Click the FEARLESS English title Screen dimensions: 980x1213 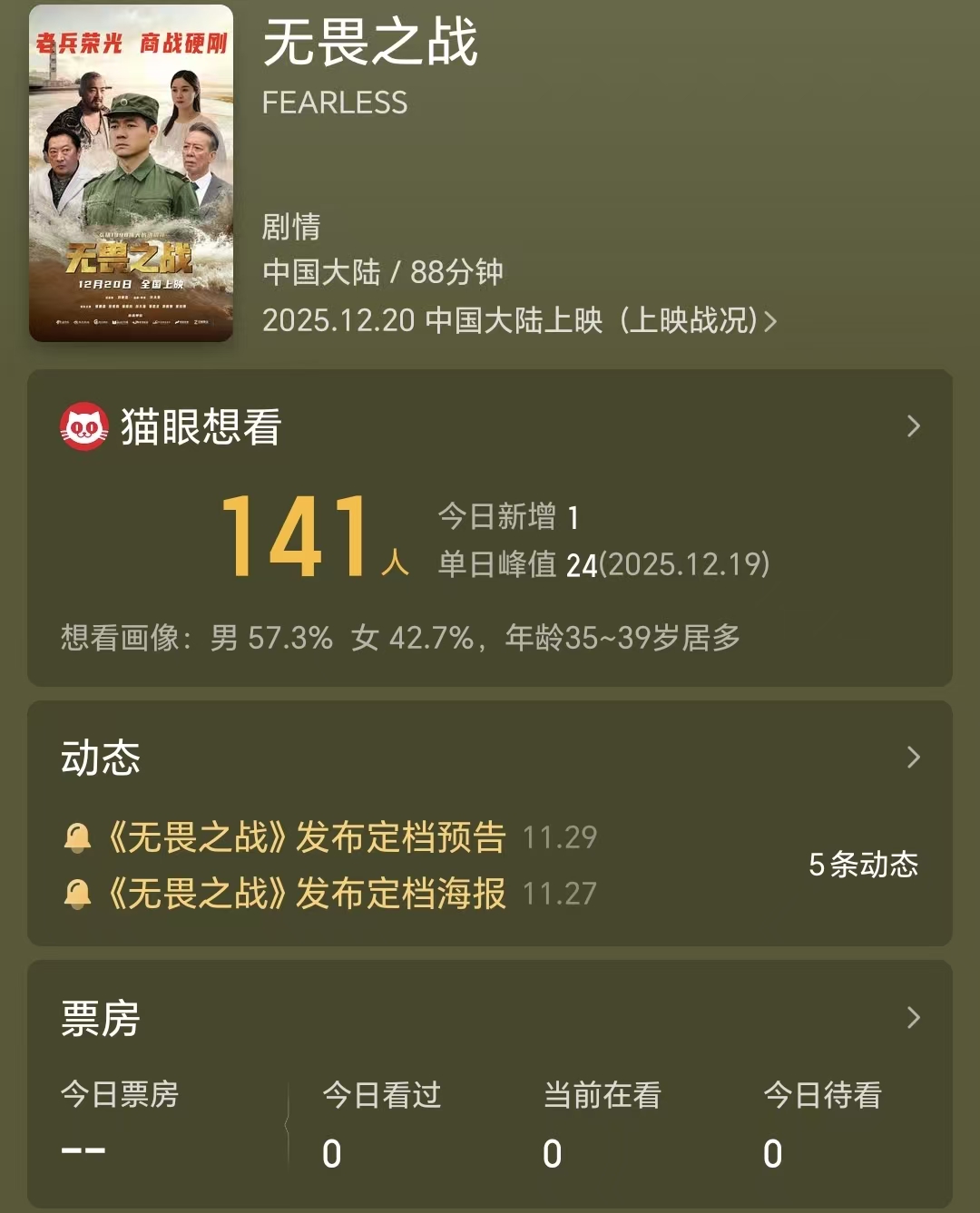(x=336, y=103)
